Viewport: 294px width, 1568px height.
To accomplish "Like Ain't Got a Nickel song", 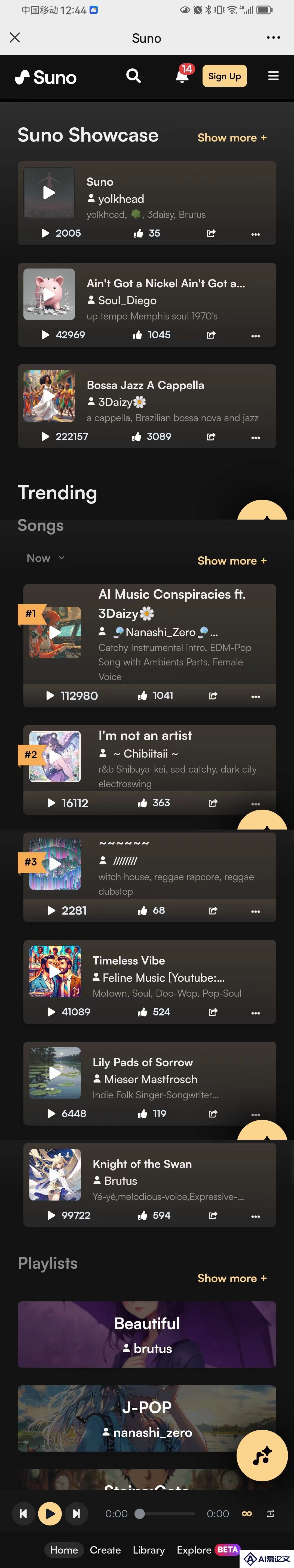I will pyautogui.click(x=138, y=335).
